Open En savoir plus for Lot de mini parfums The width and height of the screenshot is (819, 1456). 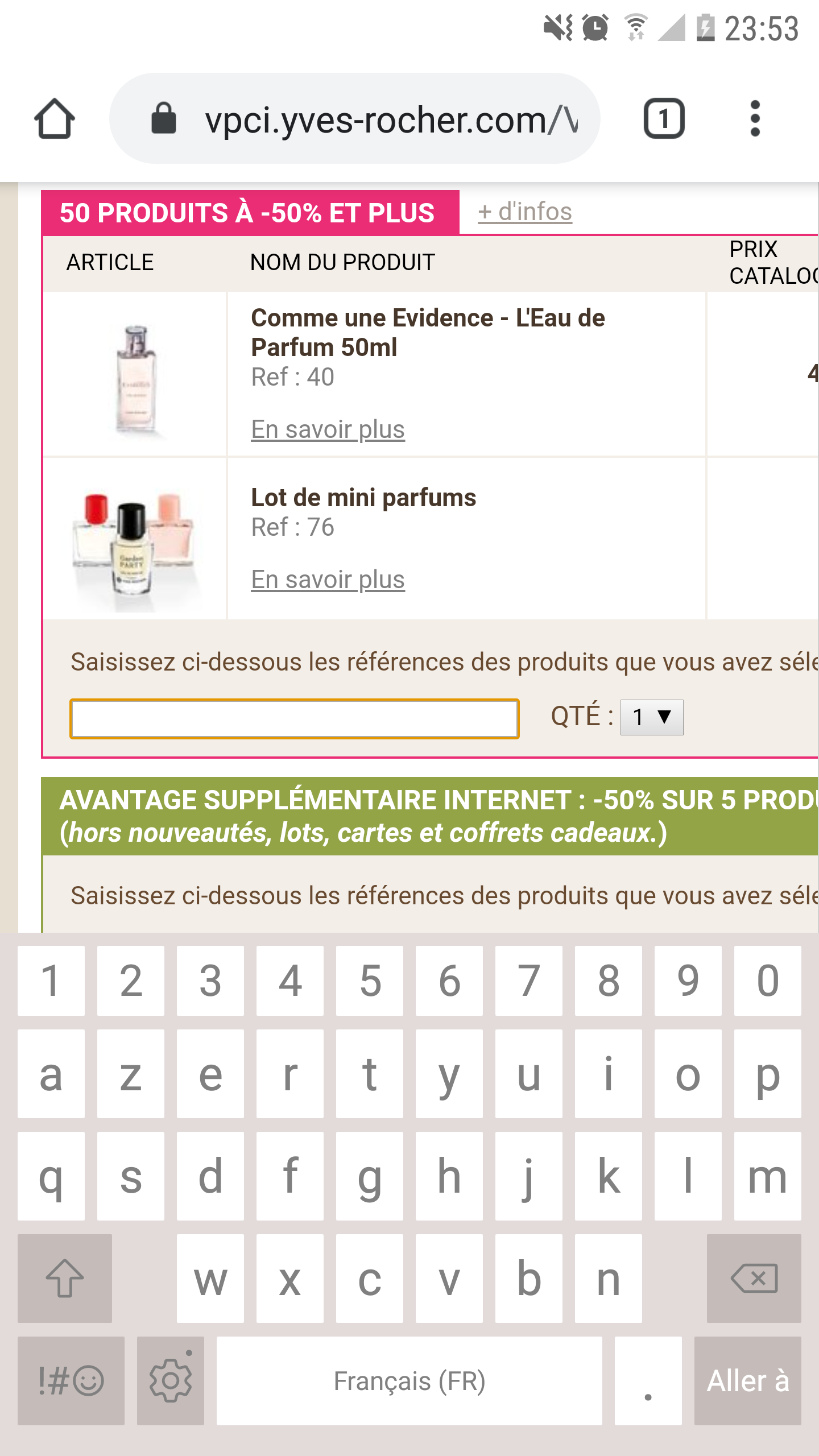click(x=328, y=580)
